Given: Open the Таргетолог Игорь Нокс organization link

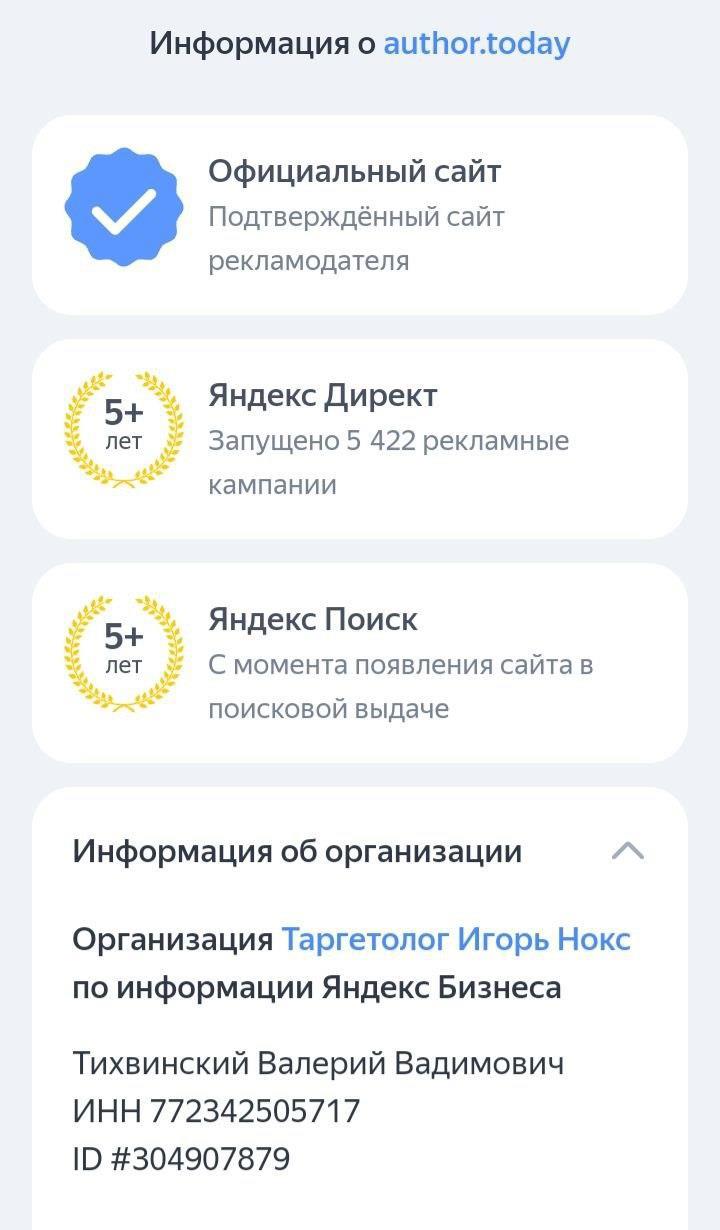Looking at the screenshot, I should (456, 940).
